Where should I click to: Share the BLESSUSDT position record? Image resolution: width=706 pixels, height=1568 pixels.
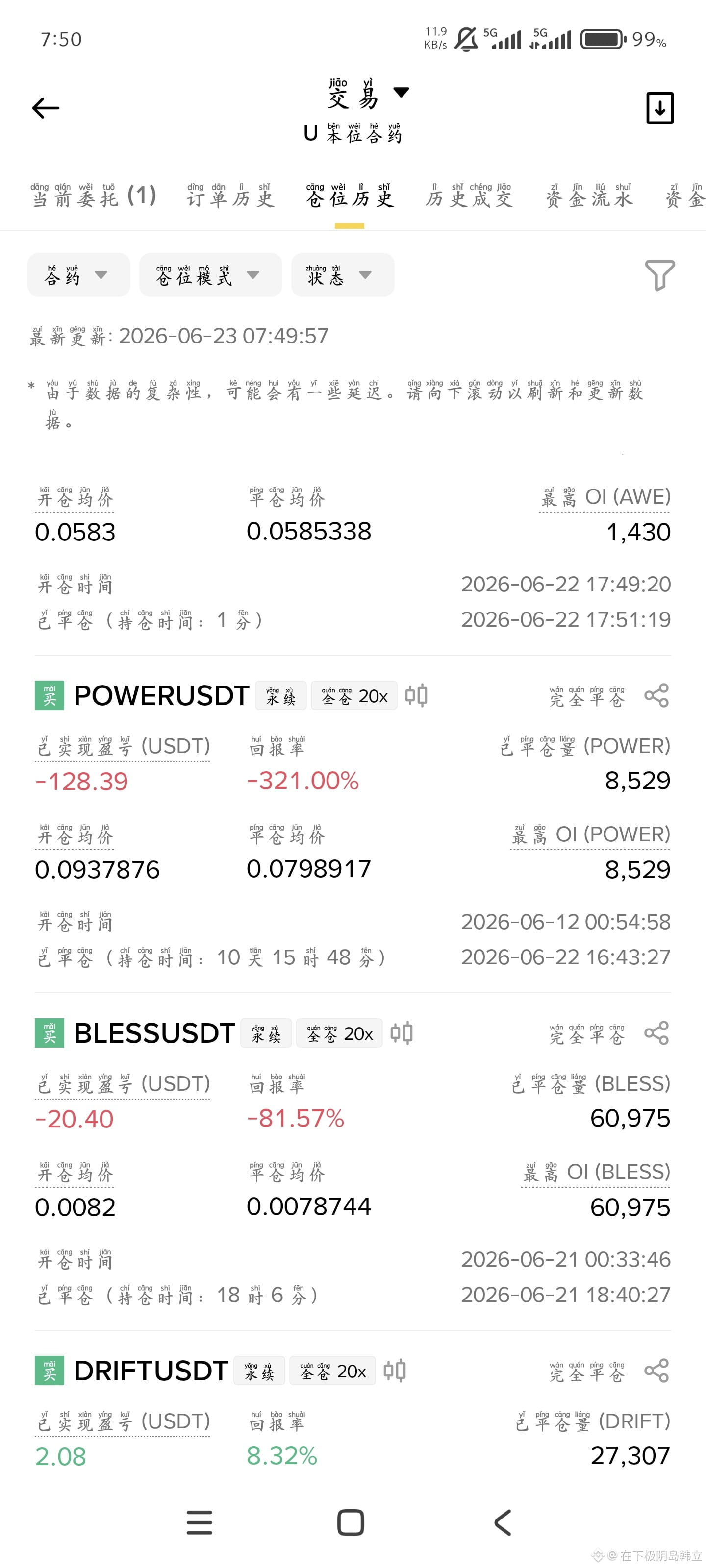656,1033
